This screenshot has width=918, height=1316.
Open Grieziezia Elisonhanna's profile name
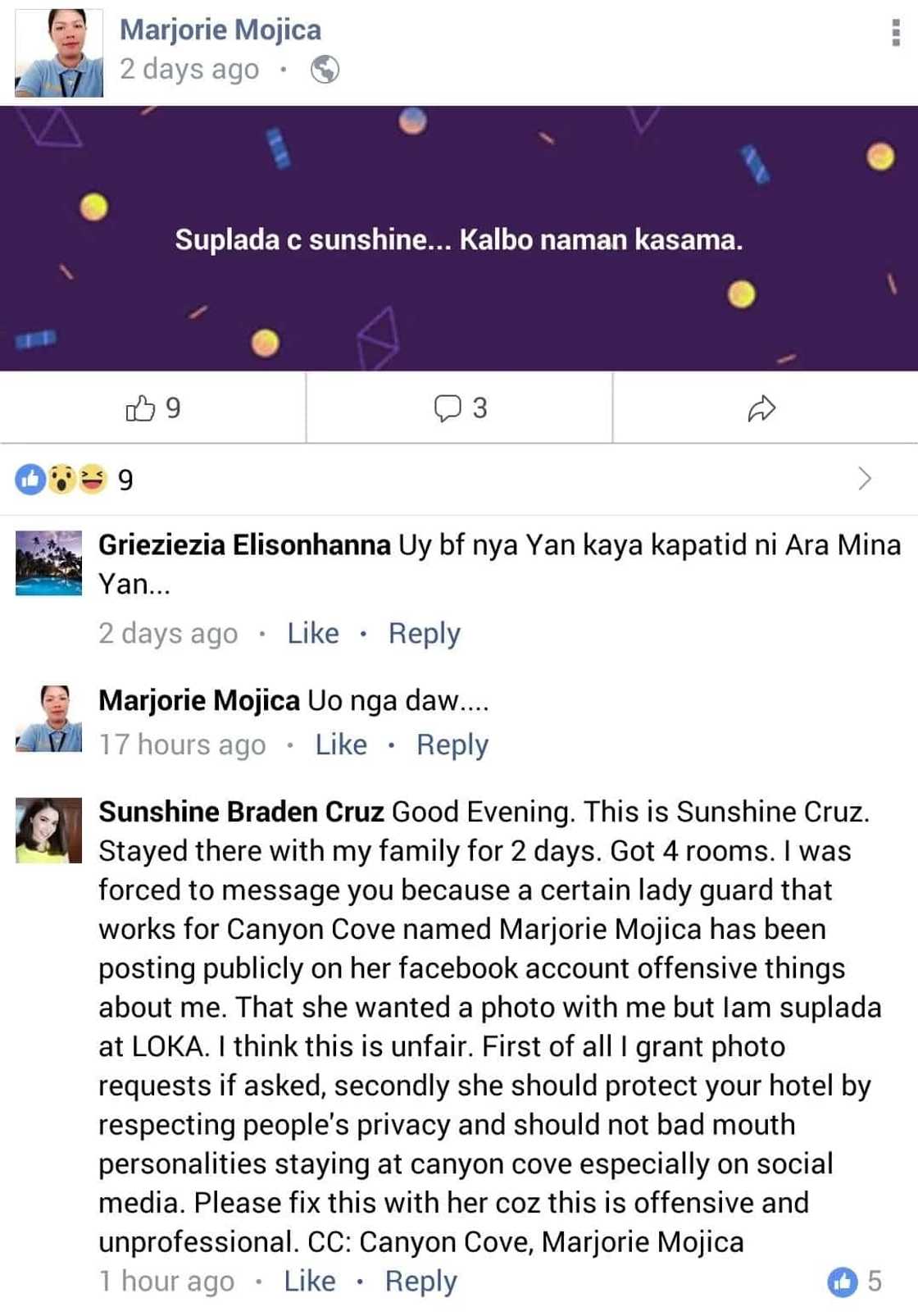click(x=244, y=545)
